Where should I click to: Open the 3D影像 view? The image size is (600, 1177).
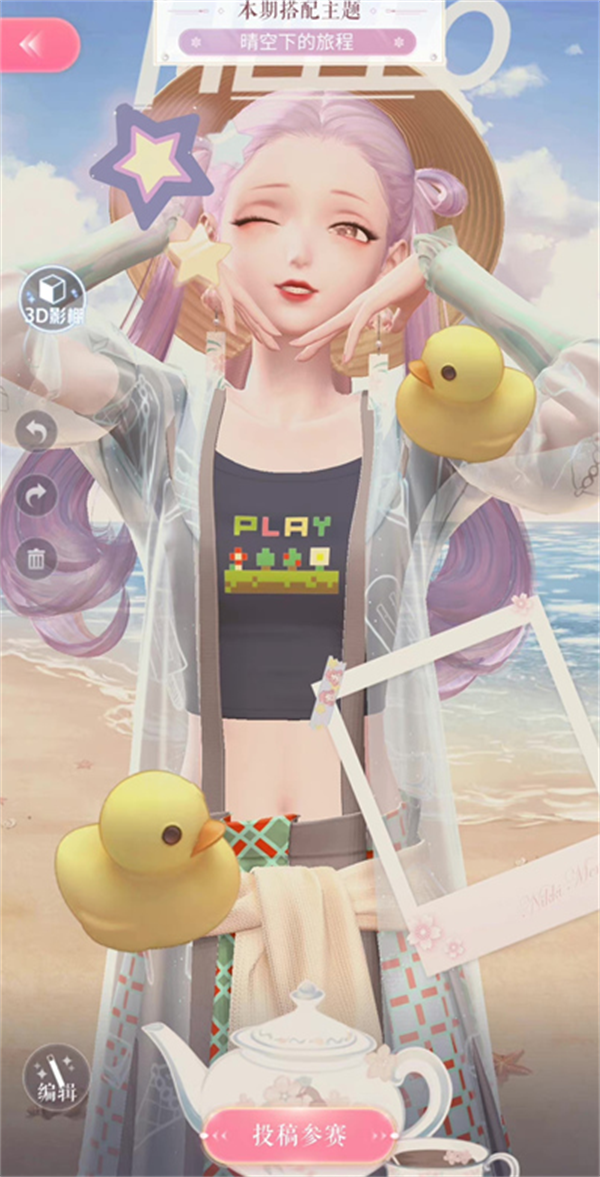51,297
